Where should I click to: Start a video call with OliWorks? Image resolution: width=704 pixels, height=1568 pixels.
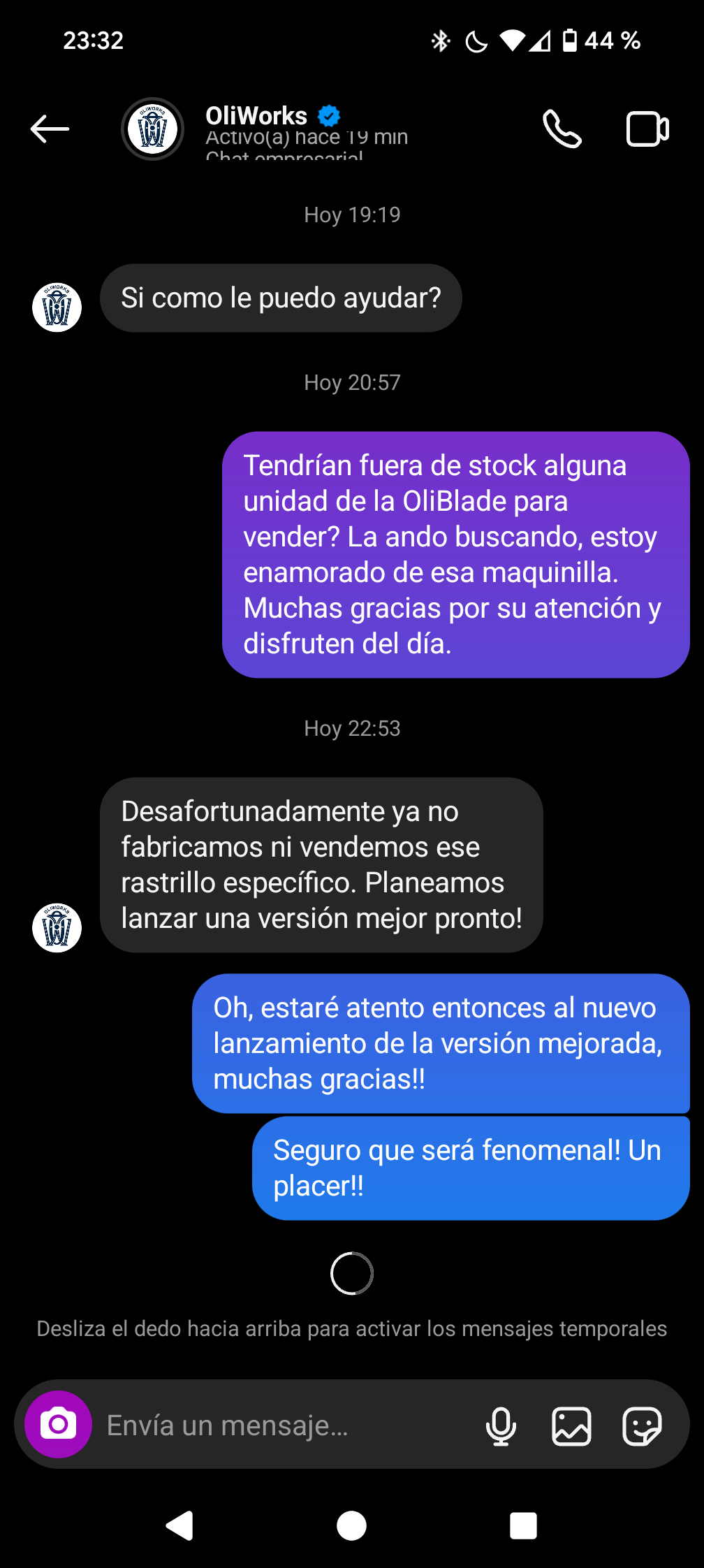tap(647, 129)
